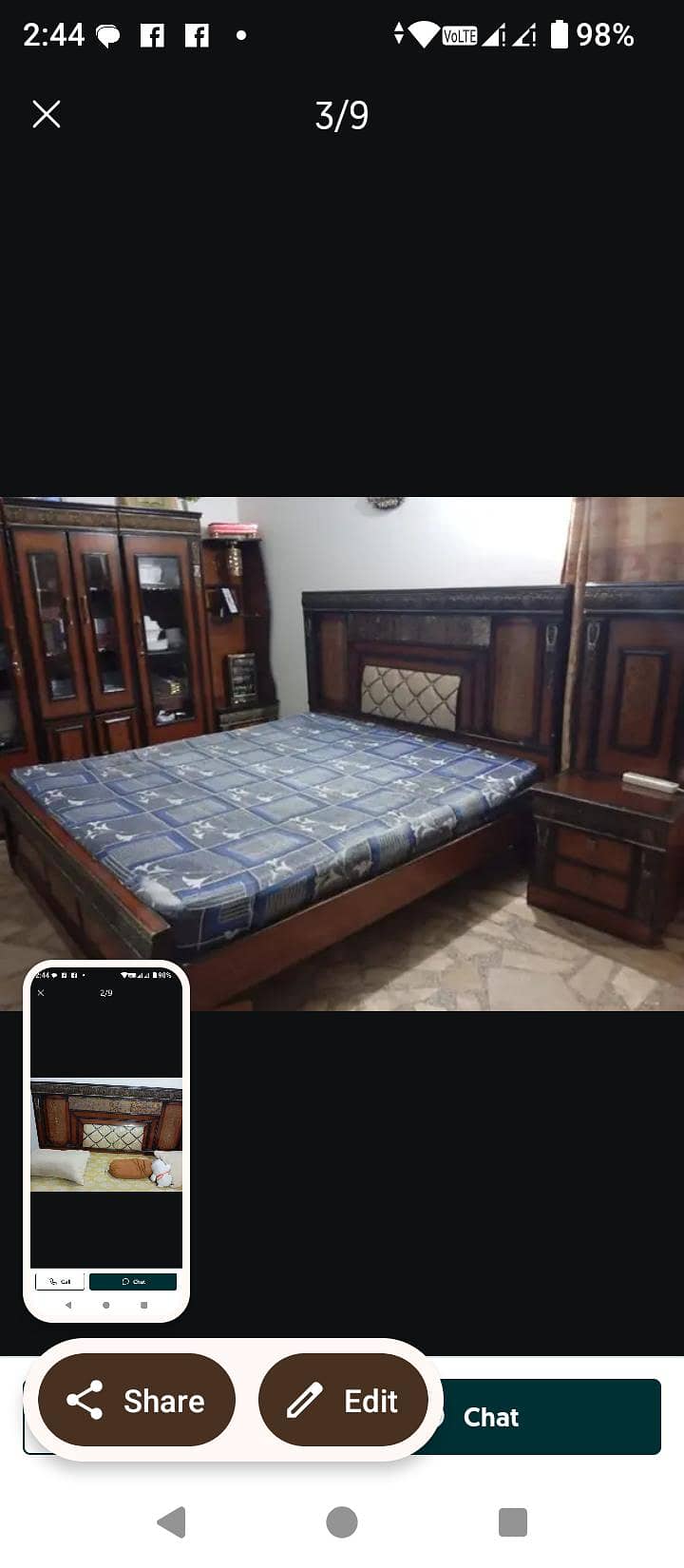Tap the Chat button in the inset screenshot
Viewport: 684px width, 1568px height.
click(132, 1281)
